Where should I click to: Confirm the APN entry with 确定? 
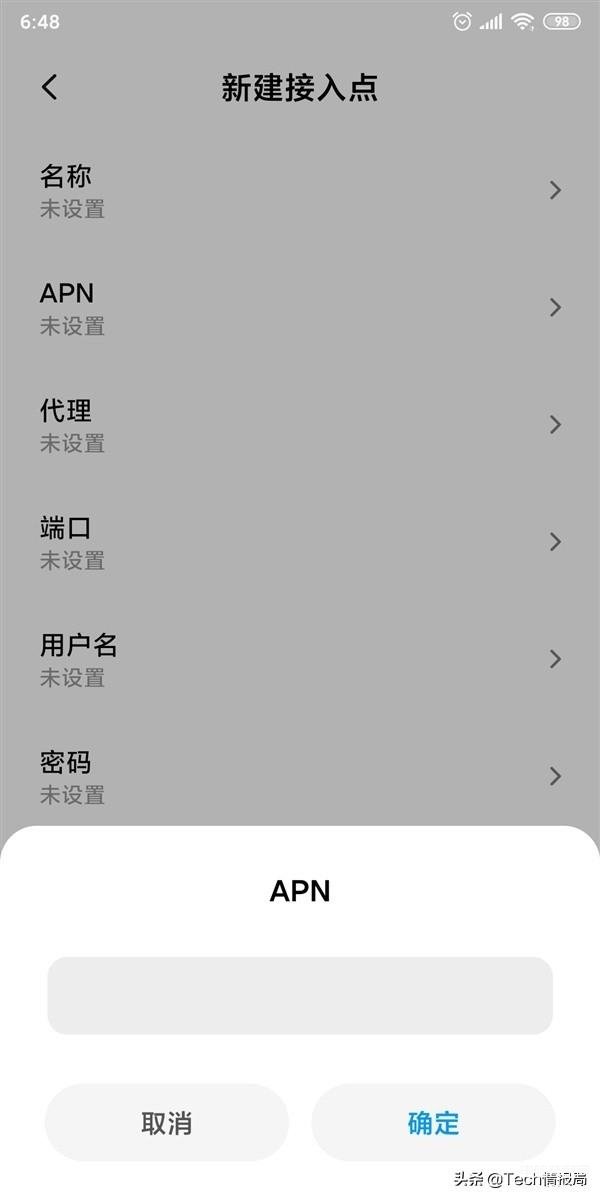coord(433,1122)
